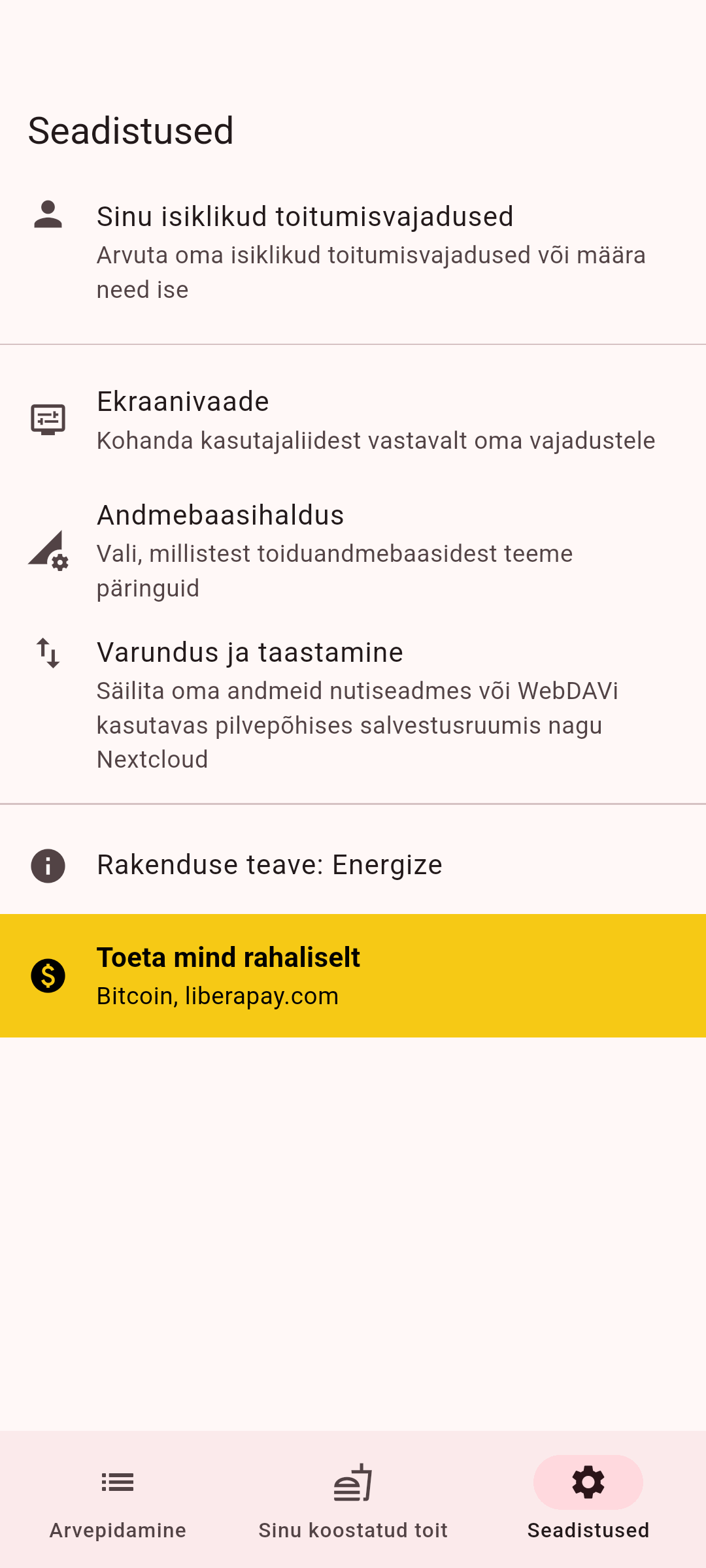Open Sinu isiklikud toitumisvajadused settings
Screen dimensions: 706x1568
353,252
